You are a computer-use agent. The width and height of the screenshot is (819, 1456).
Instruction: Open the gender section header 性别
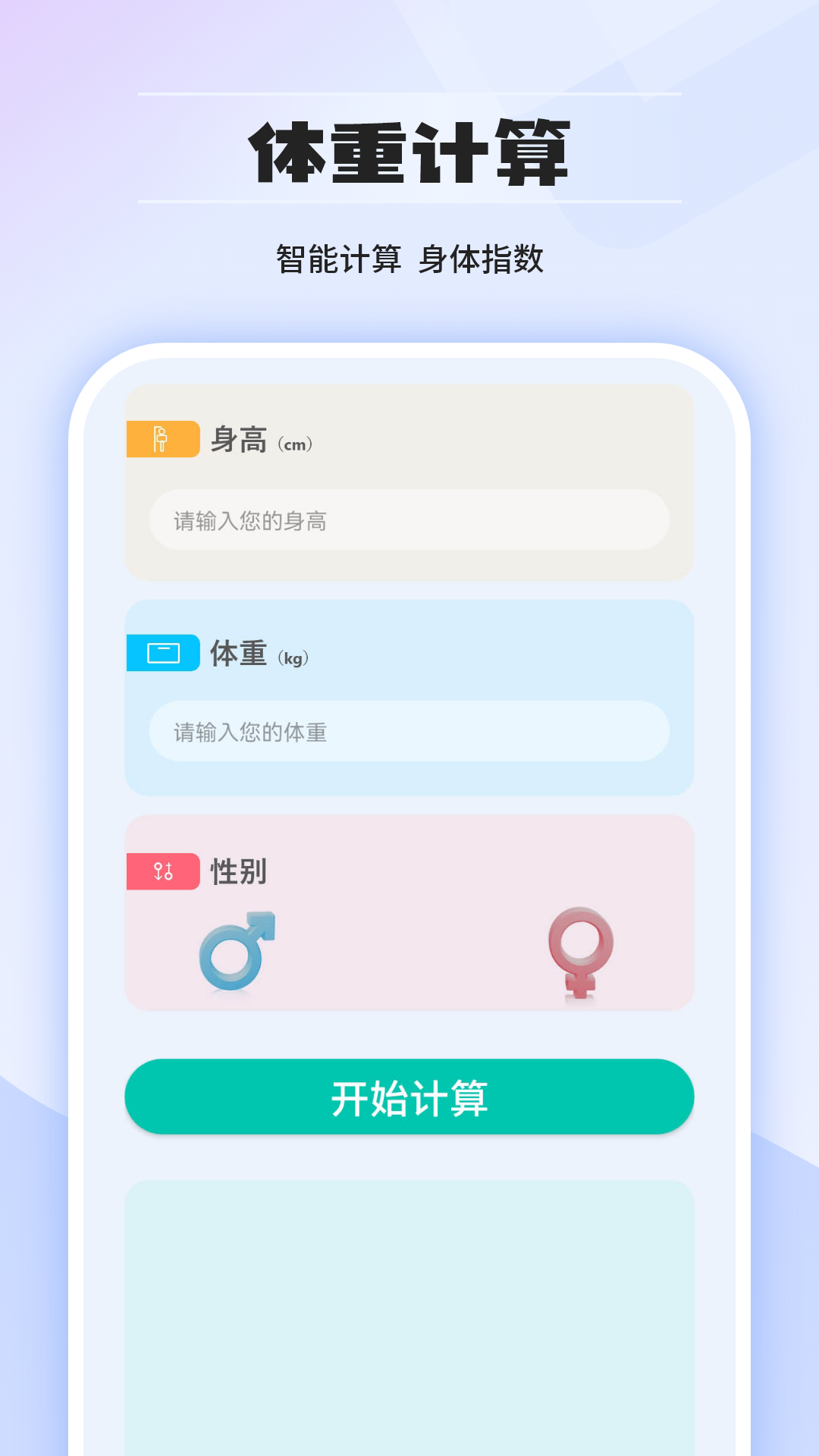239,871
